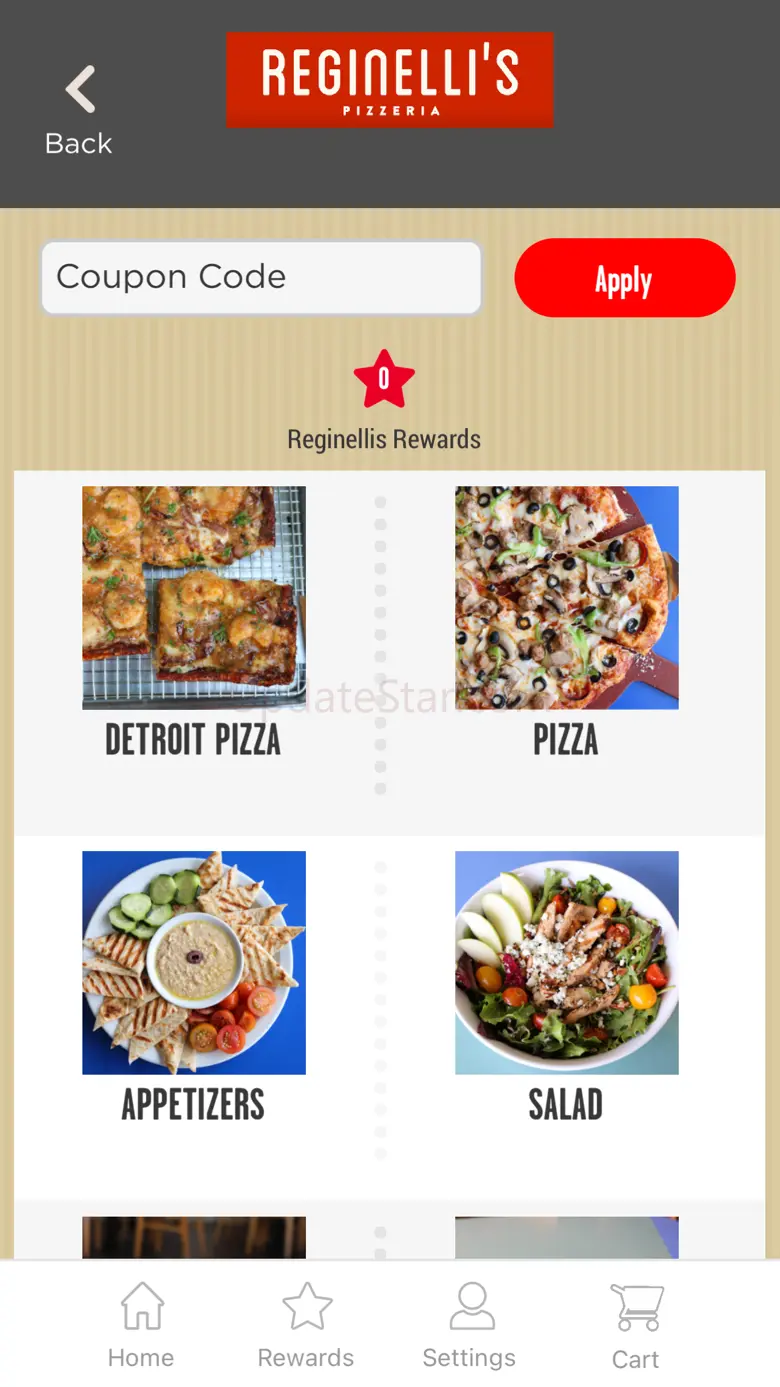Tap the Coupon Code field
Viewport: 780px width, 1387px height.
(x=261, y=277)
